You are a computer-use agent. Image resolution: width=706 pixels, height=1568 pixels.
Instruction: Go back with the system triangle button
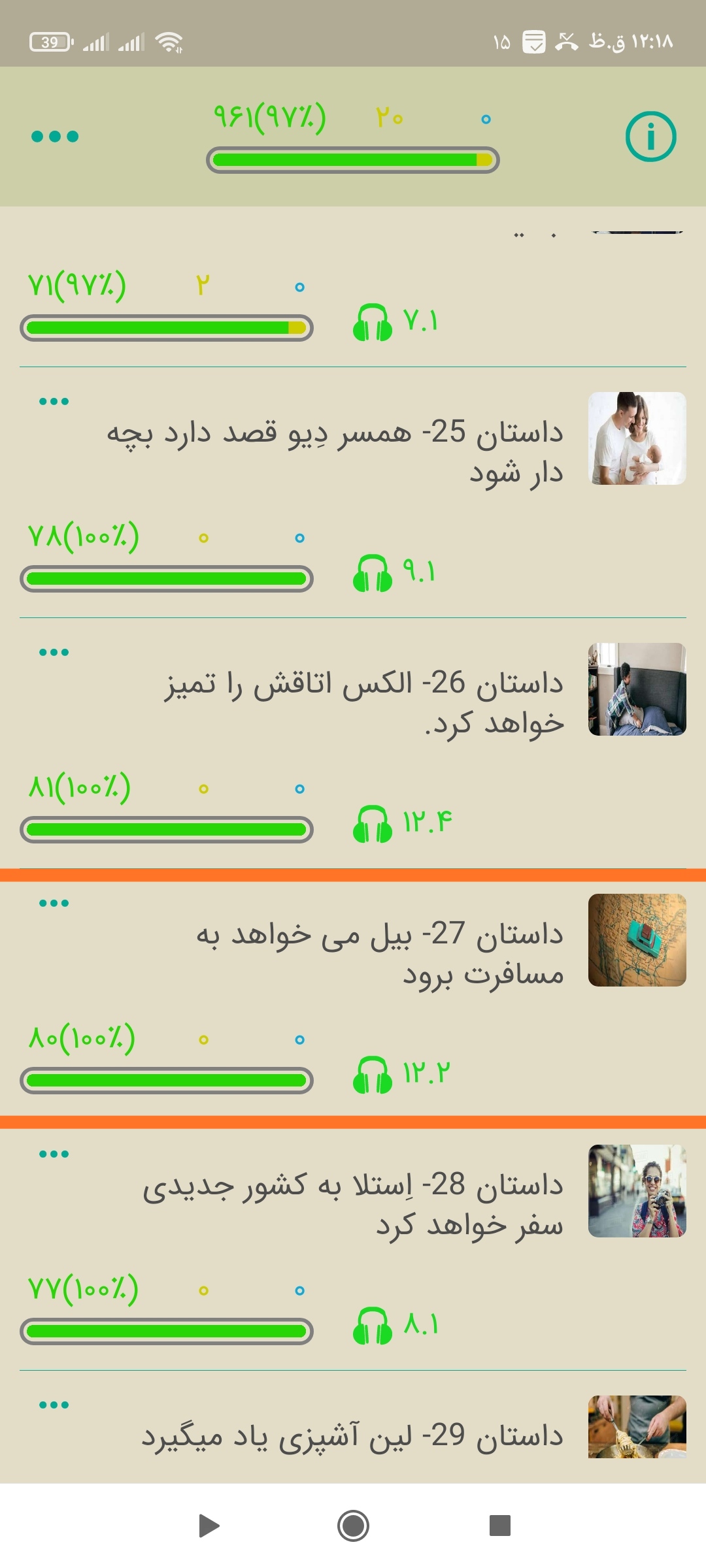click(209, 1526)
